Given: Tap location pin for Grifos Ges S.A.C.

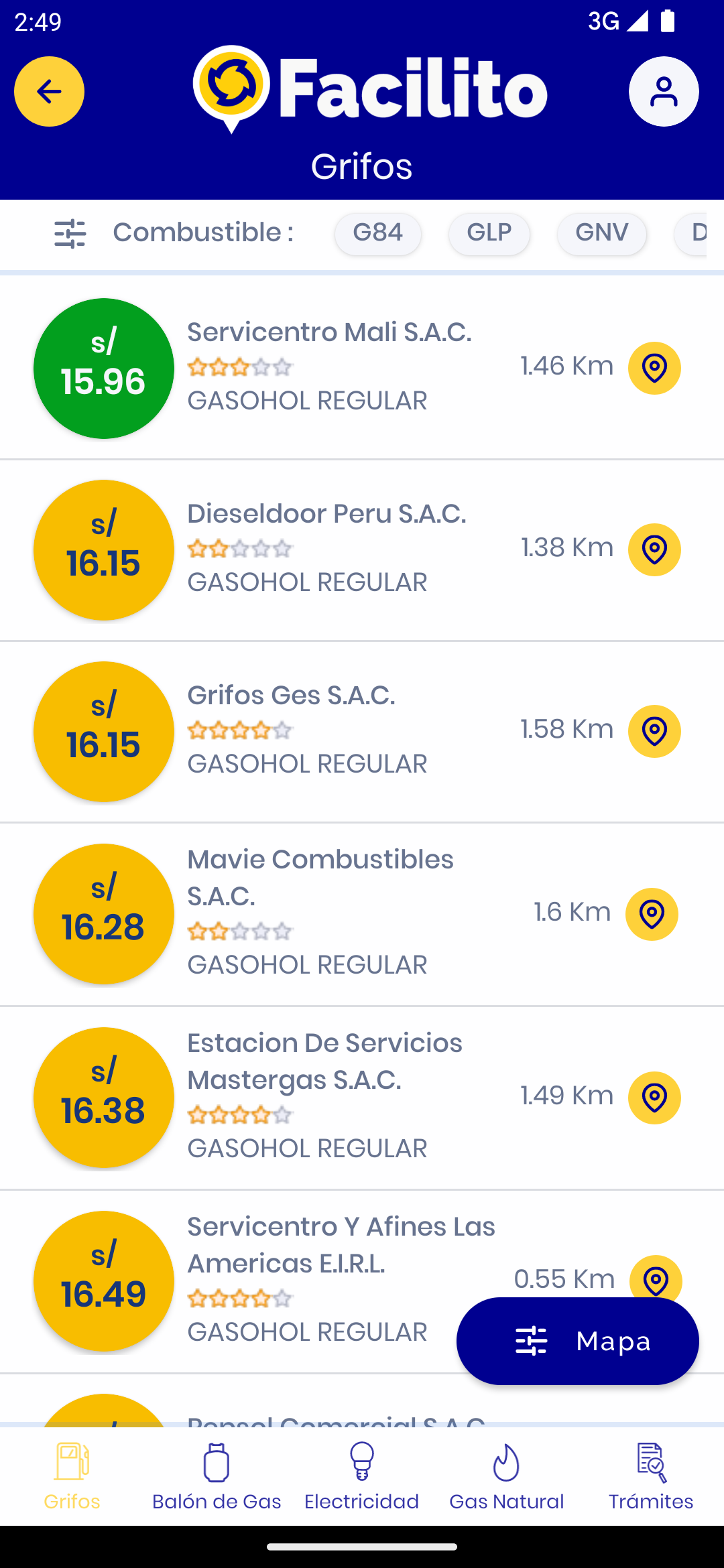Looking at the screenshot, I should click(654, 731).
